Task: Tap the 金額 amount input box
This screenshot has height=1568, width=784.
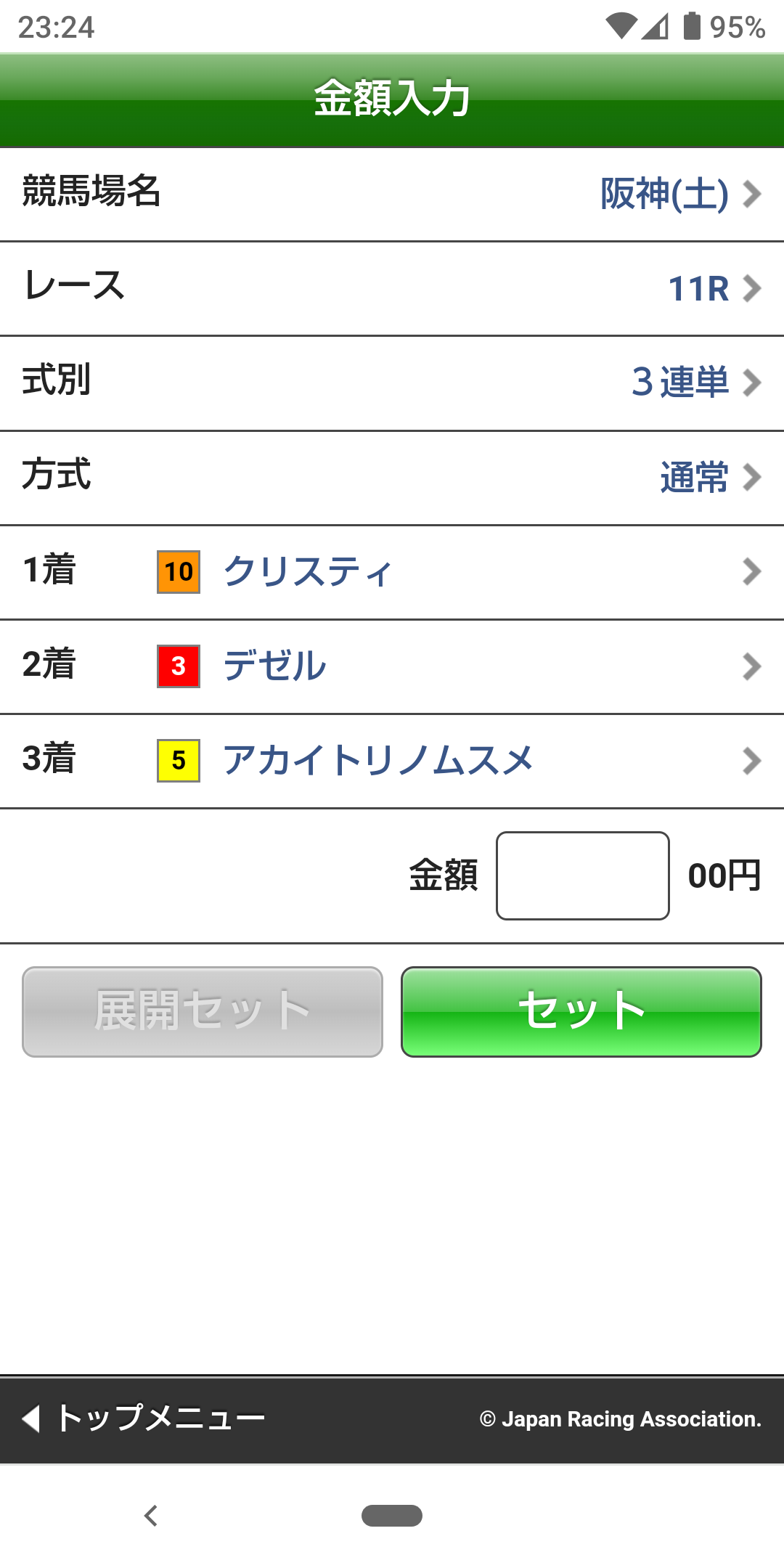Action: (582, 875)
